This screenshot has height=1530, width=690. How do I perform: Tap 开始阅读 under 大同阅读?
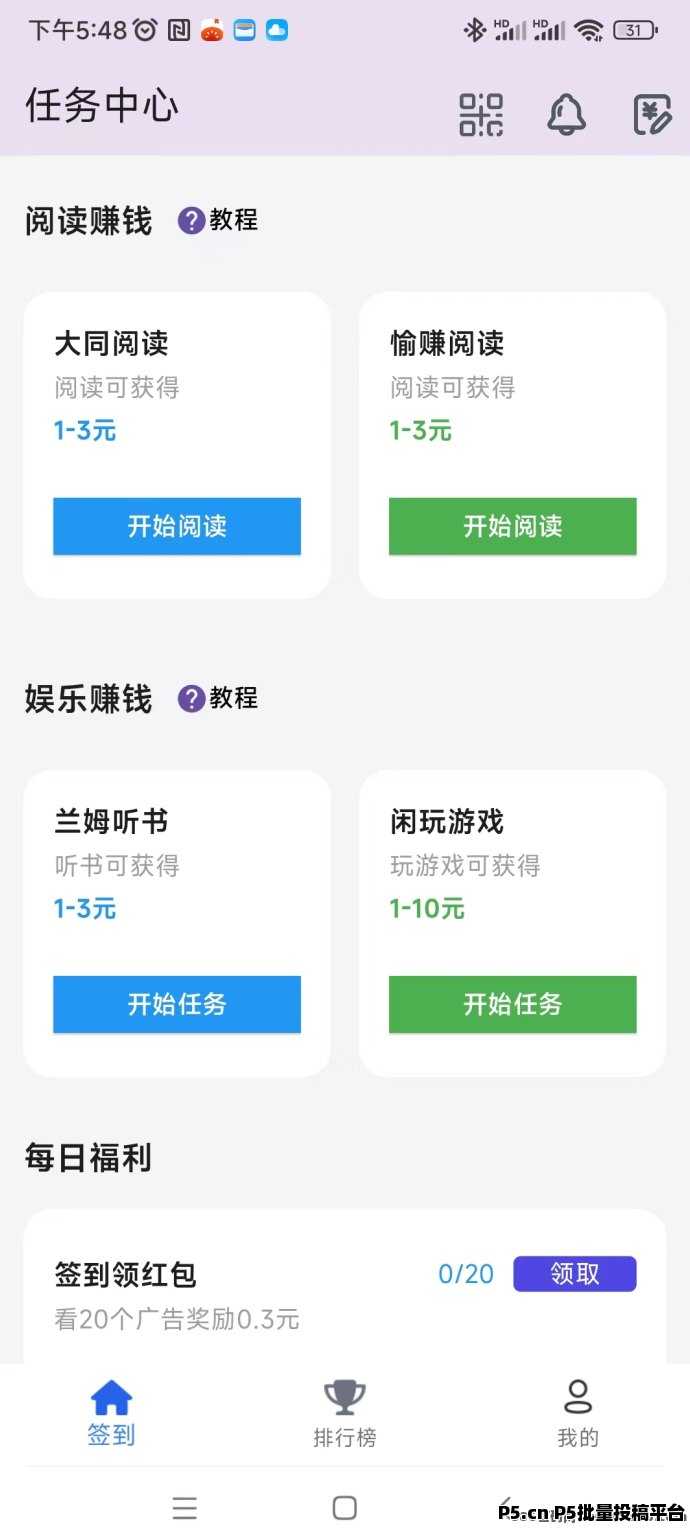click(x=177, y=526)
